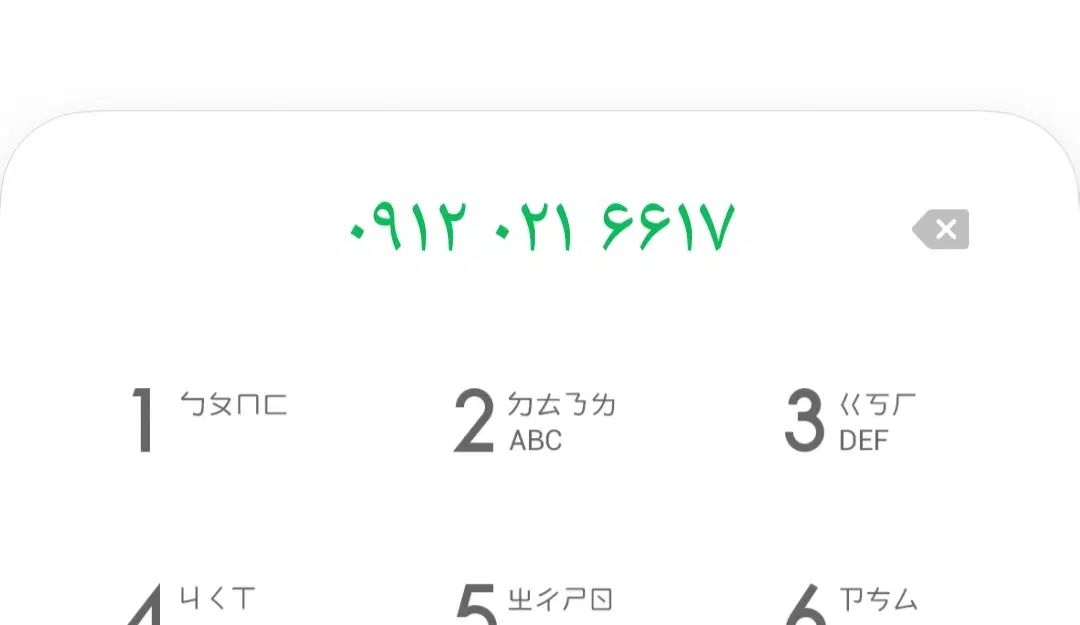Tap the 5 key
This screenshot has width=1080, height=625.
click(x=534, y=604)
